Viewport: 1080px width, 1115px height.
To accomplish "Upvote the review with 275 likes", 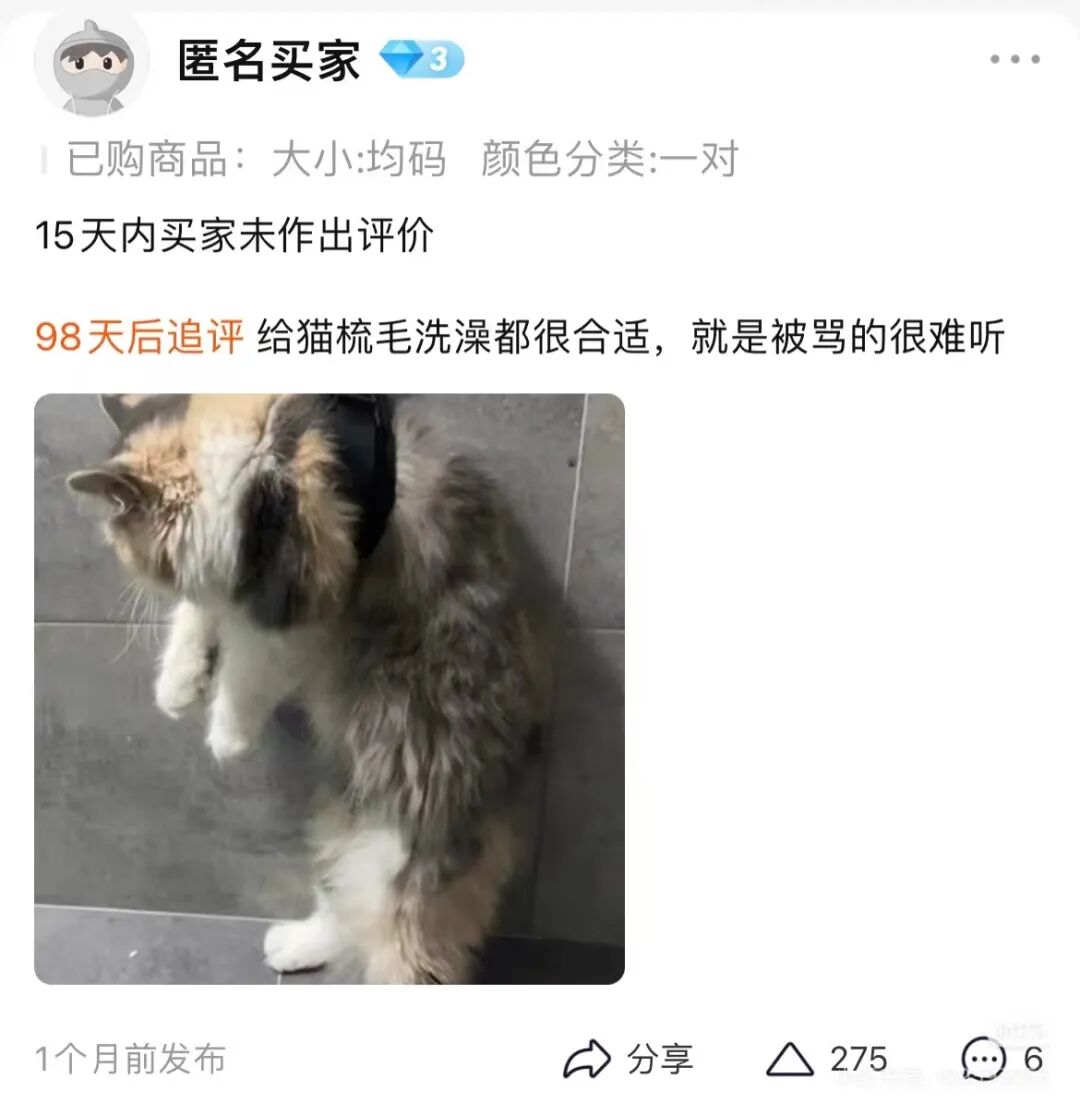I will click(x=790, y=1059).
